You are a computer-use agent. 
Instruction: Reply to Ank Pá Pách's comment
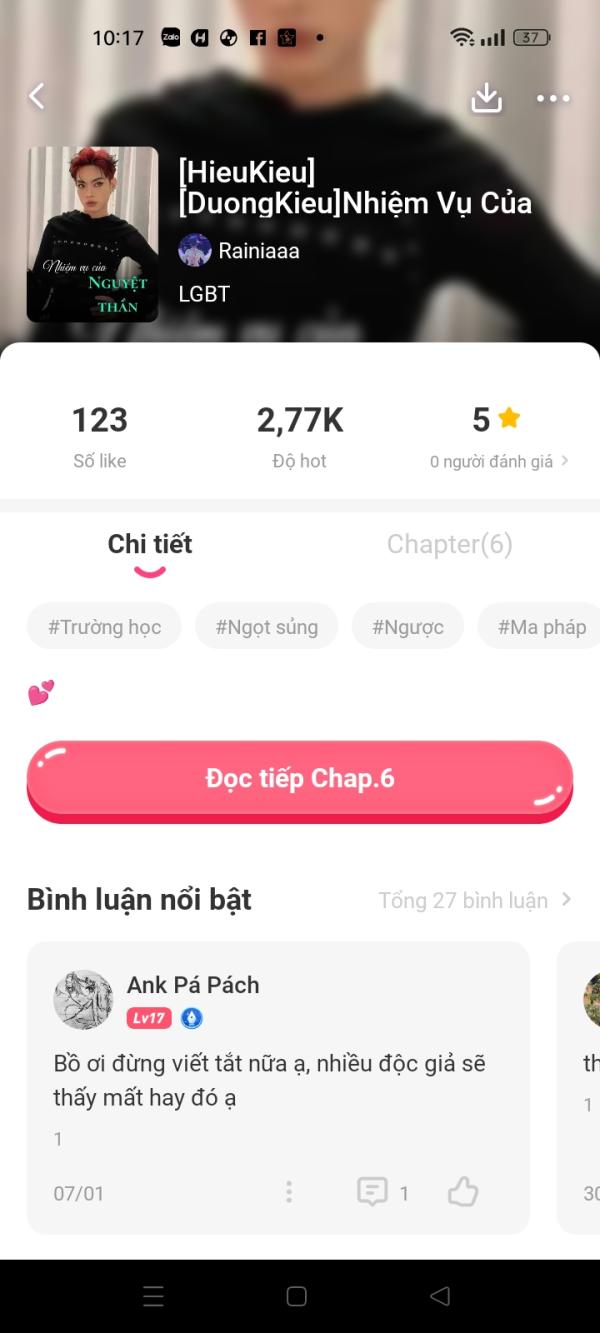tap(383, 1192)
